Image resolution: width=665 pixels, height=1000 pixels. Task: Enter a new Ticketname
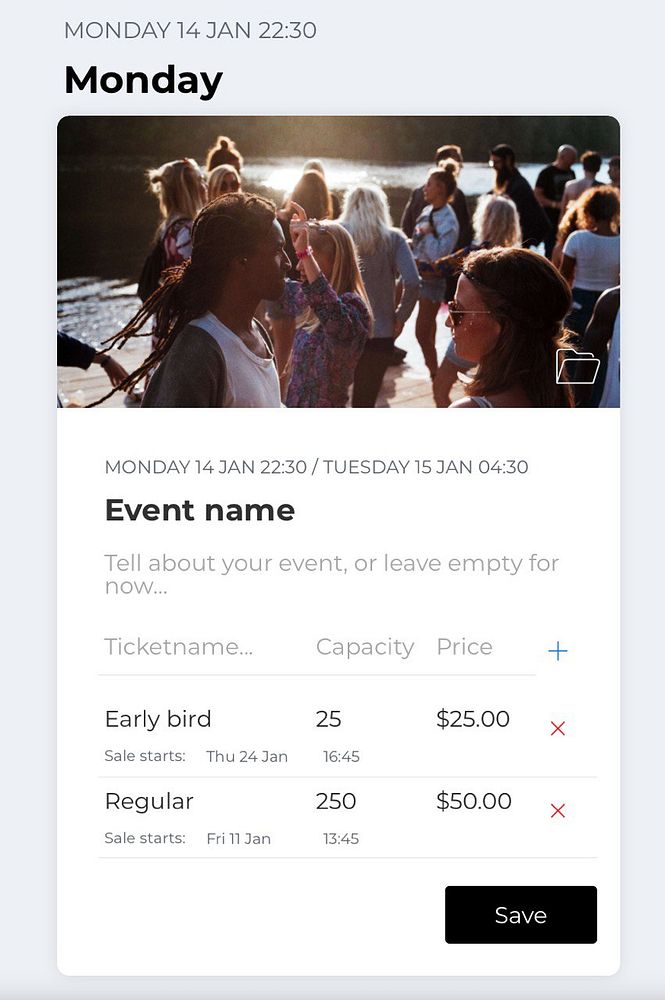pyautogui.click(x=180, y=647)
